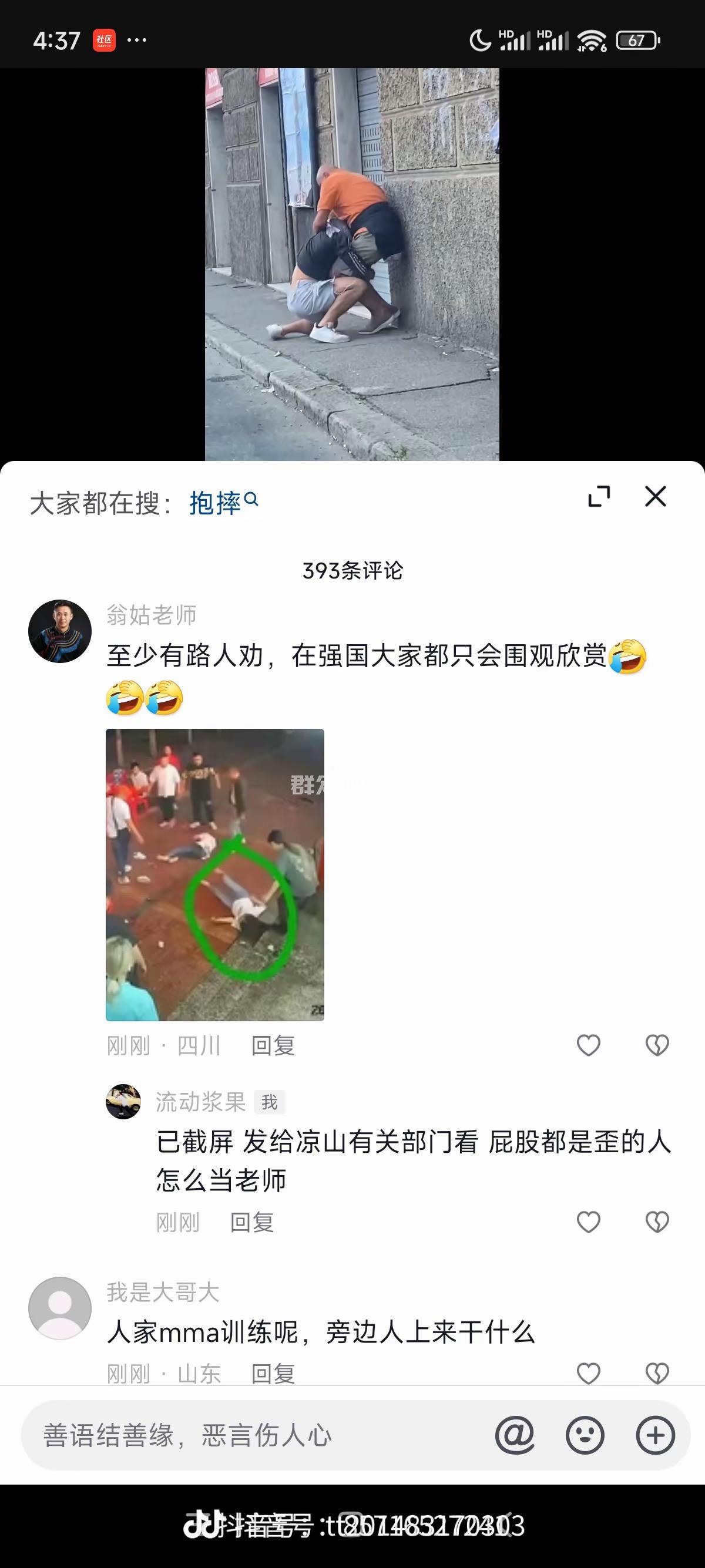Like 翁姑老师's comment

tap(588, 1046)
